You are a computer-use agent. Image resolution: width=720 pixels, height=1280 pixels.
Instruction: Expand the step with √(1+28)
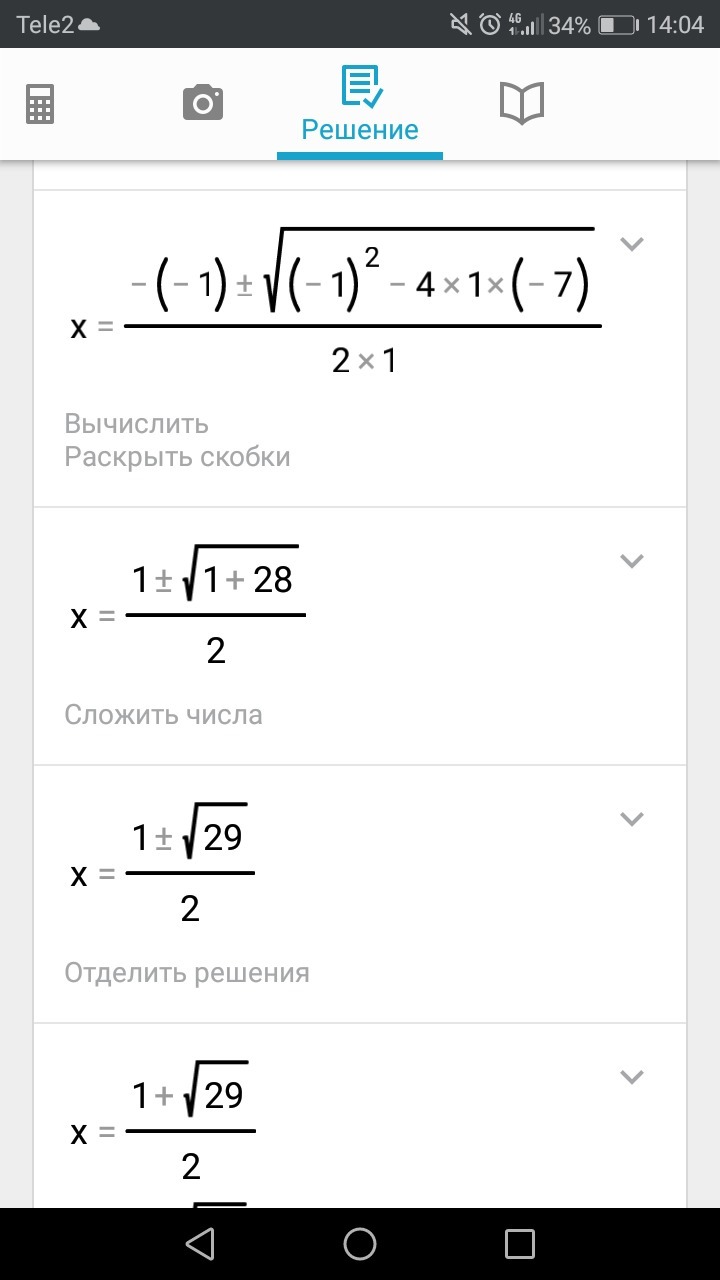coord(632,560)
